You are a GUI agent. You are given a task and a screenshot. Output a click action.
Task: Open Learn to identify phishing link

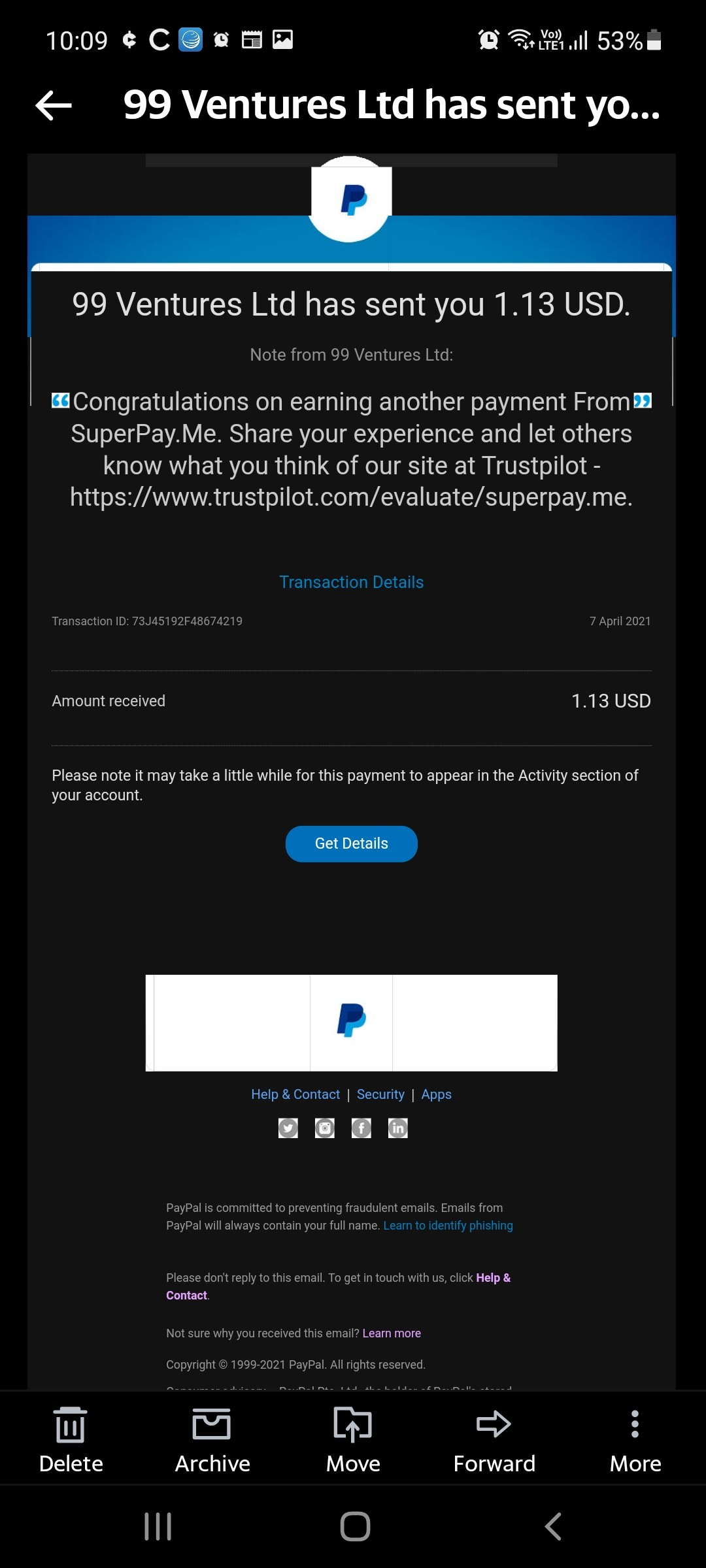[x=448, y=1226]
